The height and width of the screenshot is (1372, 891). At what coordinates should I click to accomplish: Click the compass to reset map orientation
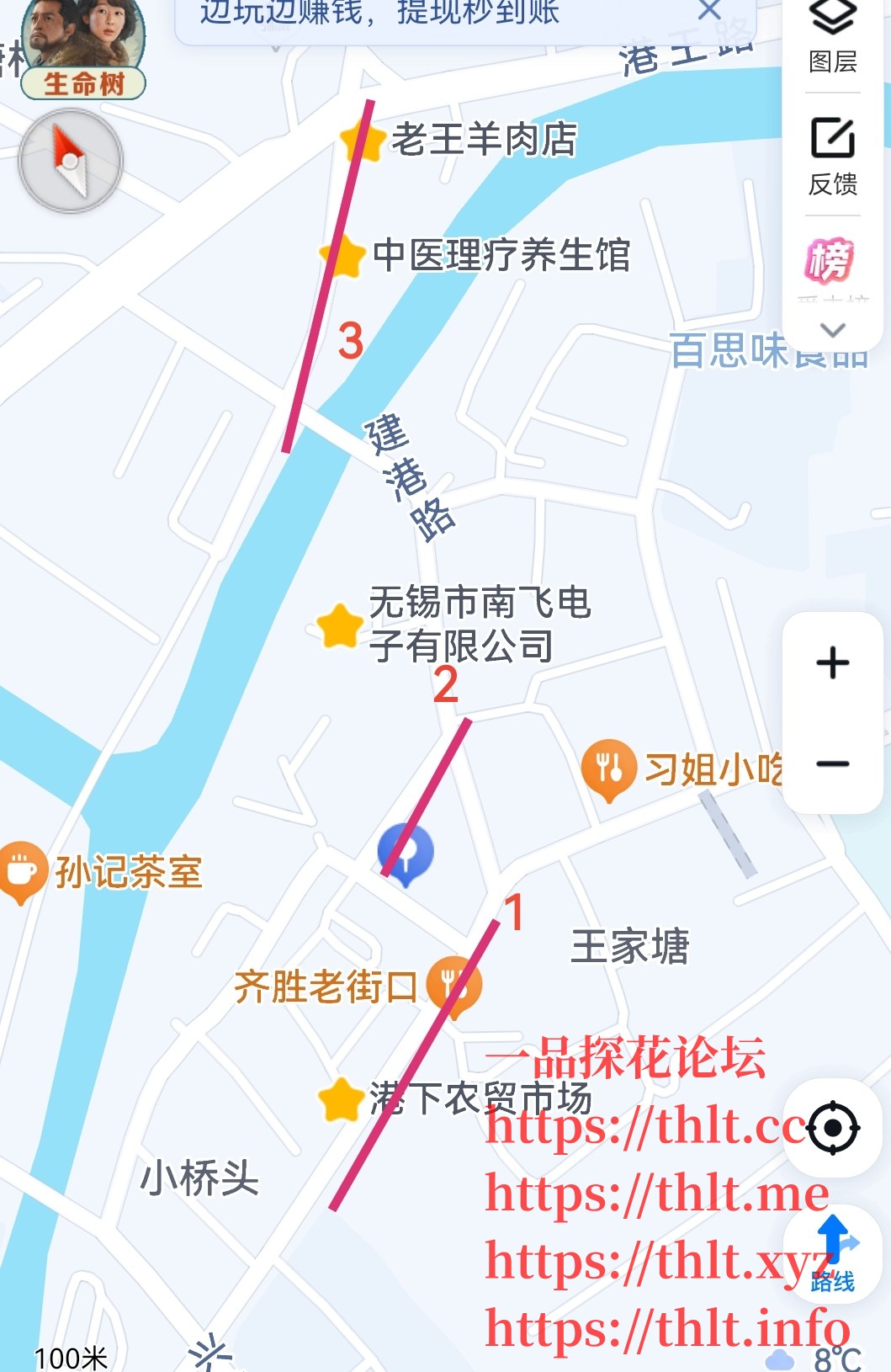click(72, 162)
